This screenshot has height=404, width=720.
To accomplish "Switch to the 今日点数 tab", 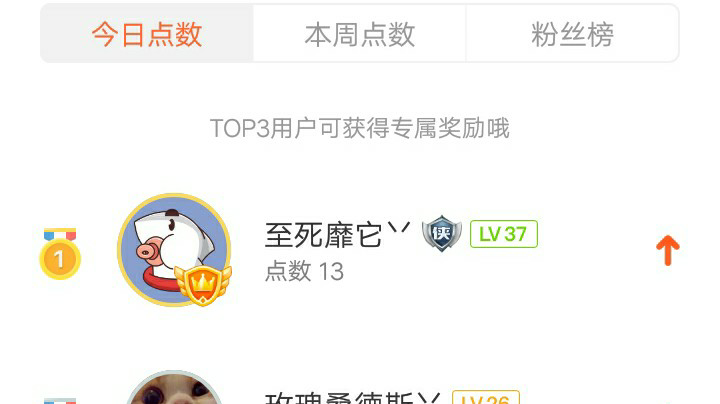I will point(147,34).
